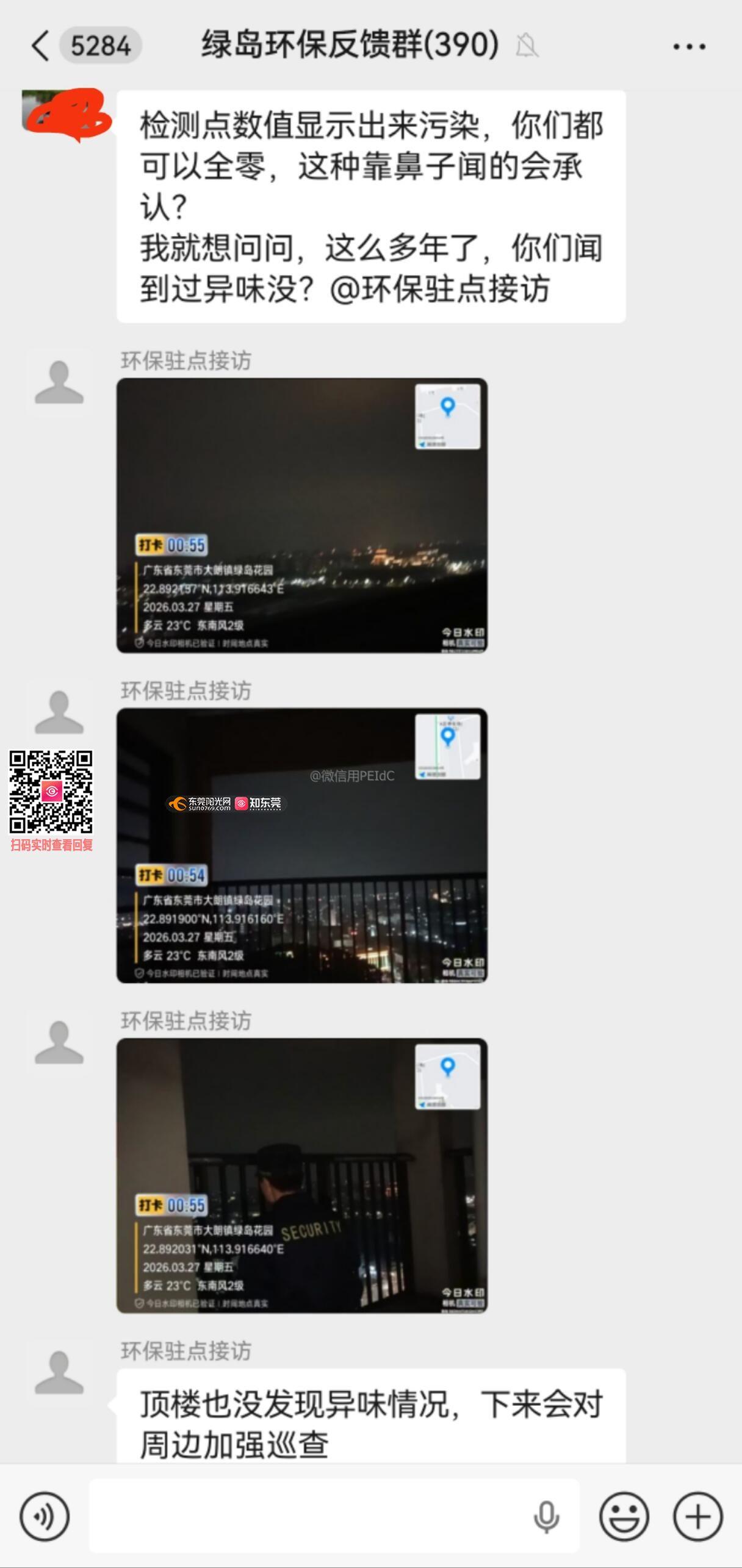Tap the microphone icon in the input box

[546, 1516]
